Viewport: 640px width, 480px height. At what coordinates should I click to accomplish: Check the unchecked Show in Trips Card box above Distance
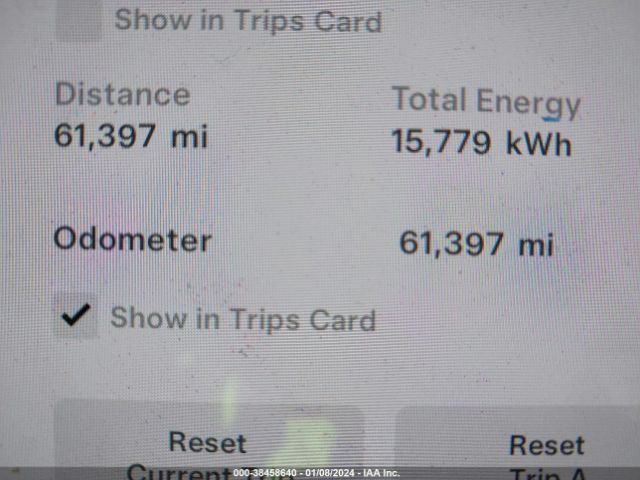pyautogui.click(x=78, y=20)
